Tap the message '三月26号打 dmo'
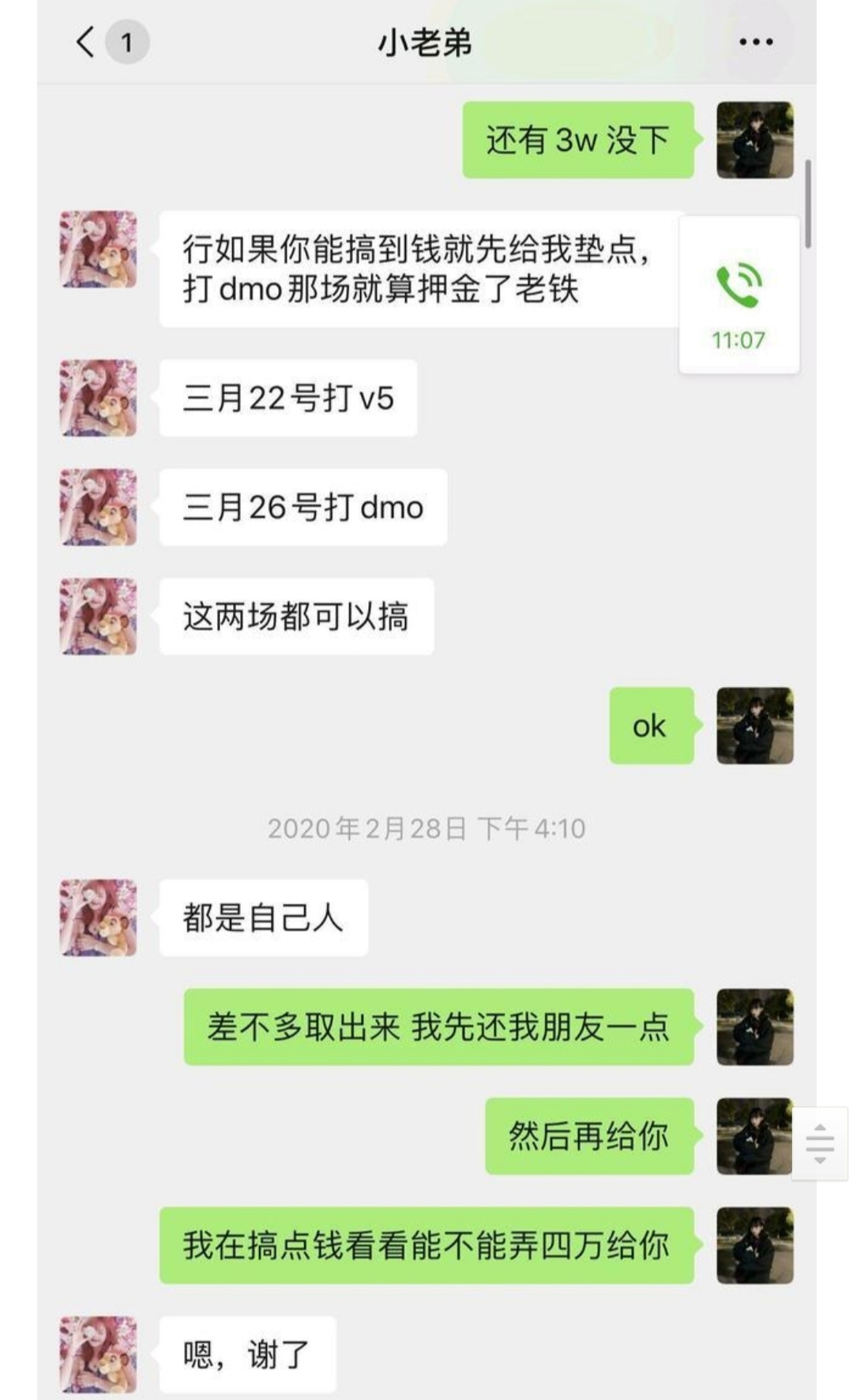This screenshot has width=853, height=1400. [302, 509]
